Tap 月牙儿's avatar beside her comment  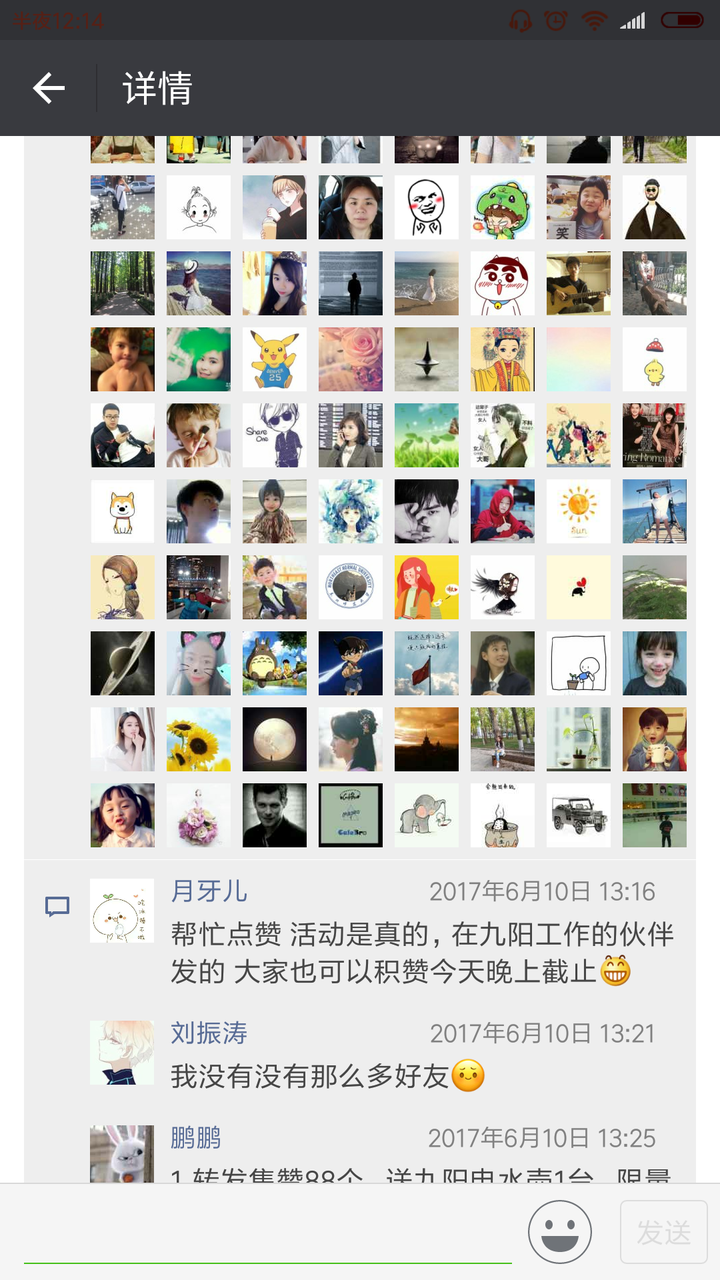122,911
